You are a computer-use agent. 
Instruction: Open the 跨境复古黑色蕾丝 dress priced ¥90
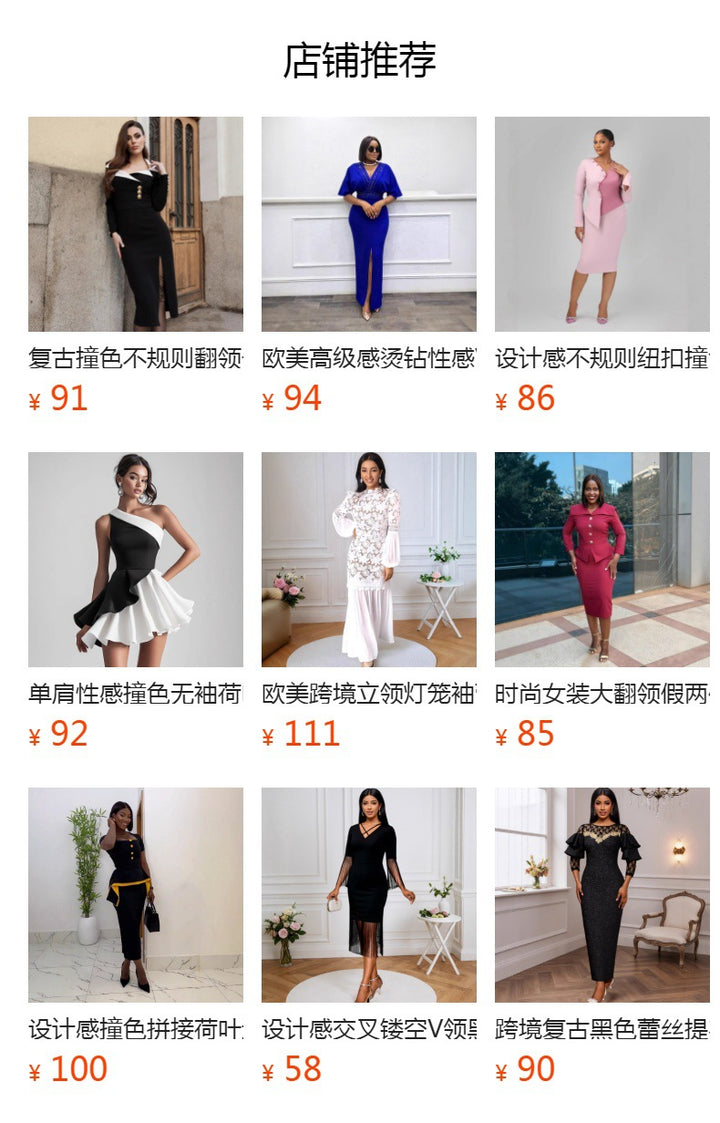coord(602,894)
